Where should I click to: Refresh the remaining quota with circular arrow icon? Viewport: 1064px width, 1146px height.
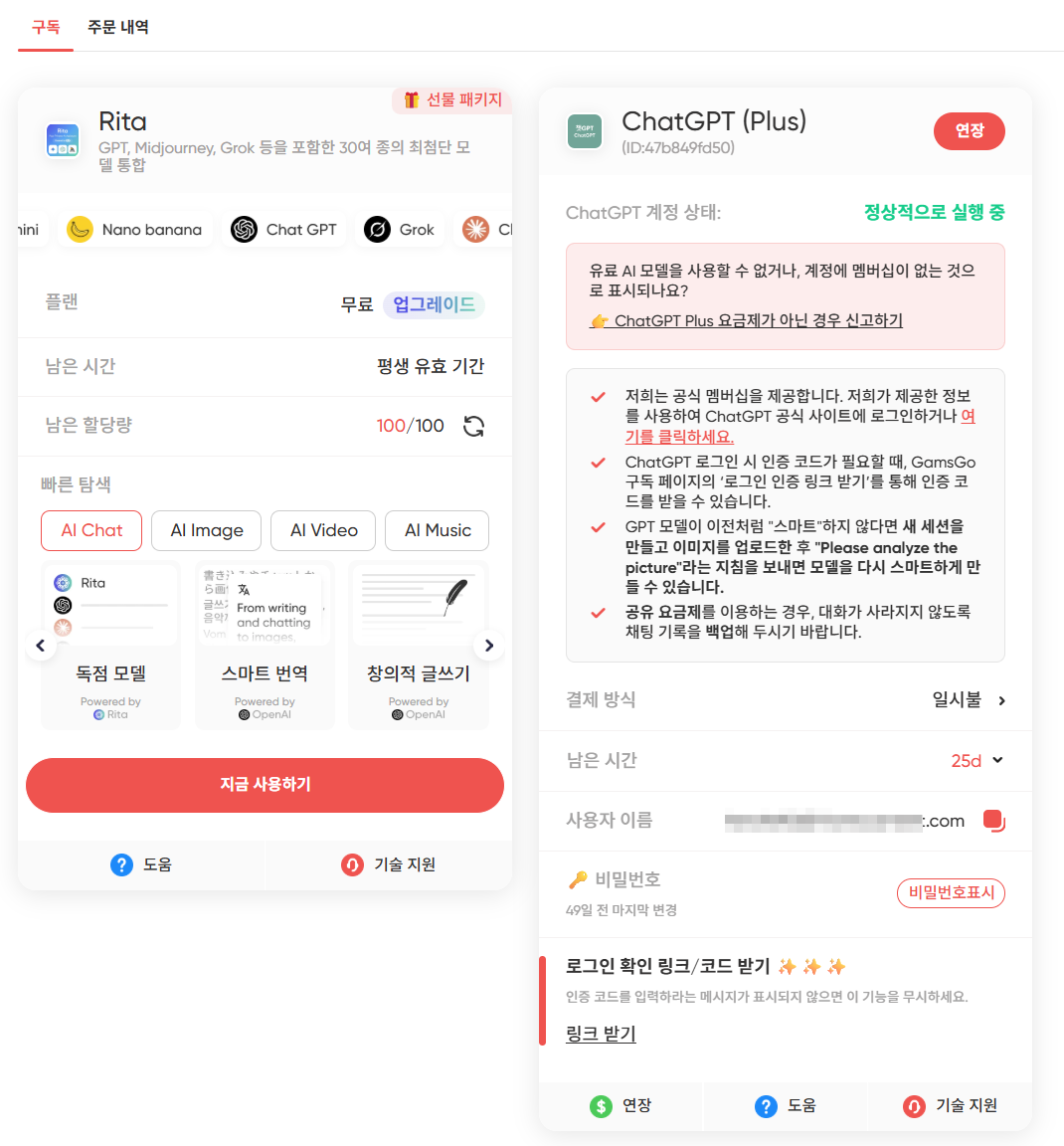[x=473, y=425]
